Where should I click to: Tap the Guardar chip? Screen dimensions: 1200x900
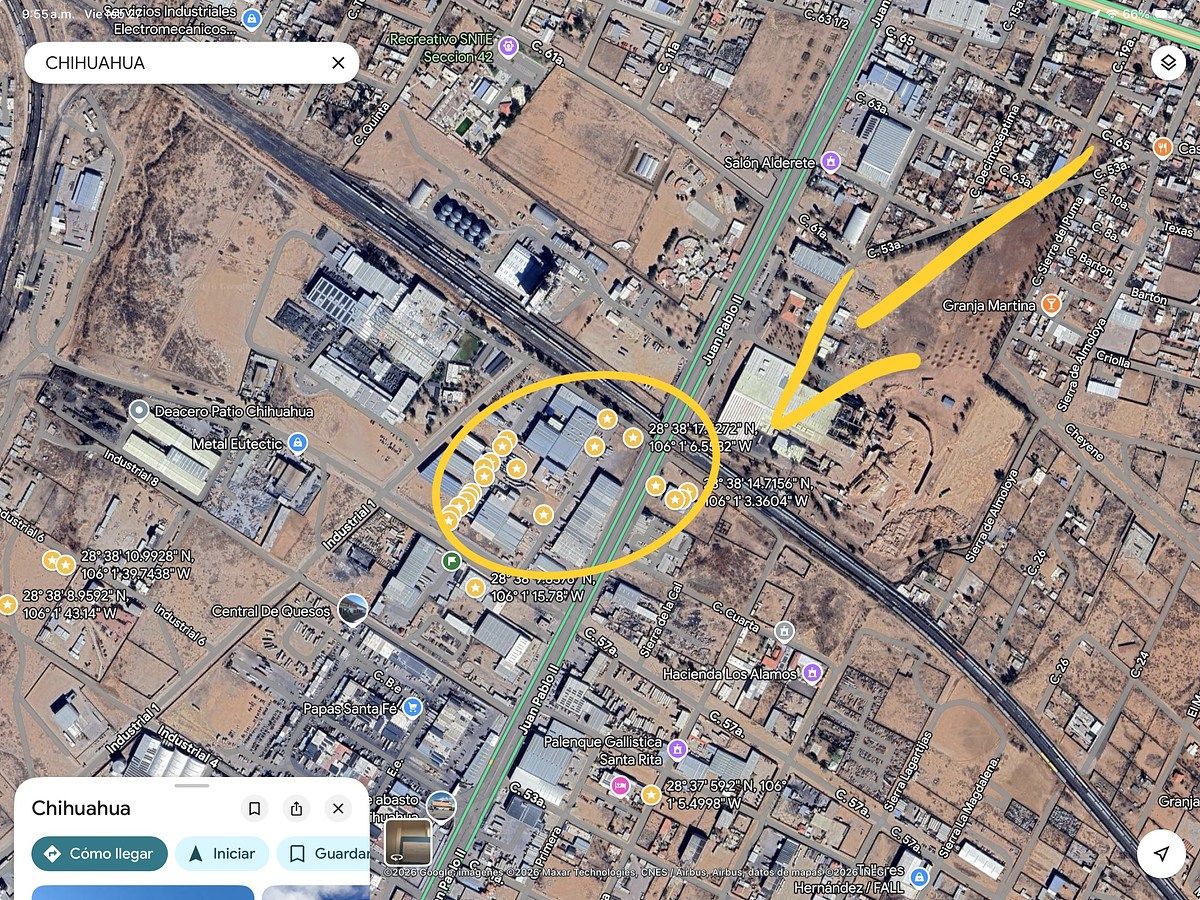[325, 854]
